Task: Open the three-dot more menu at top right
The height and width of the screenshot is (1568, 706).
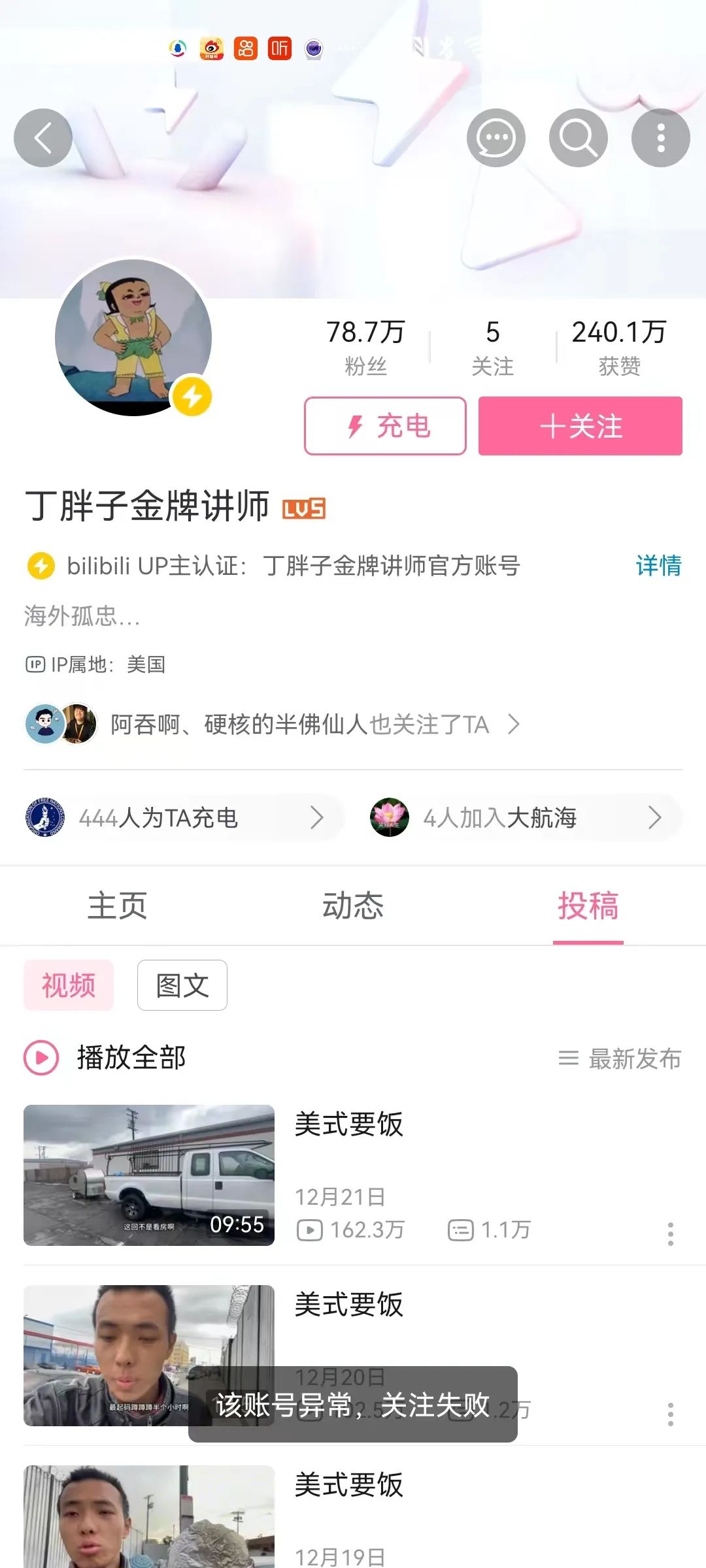Action: pos(660,137)
